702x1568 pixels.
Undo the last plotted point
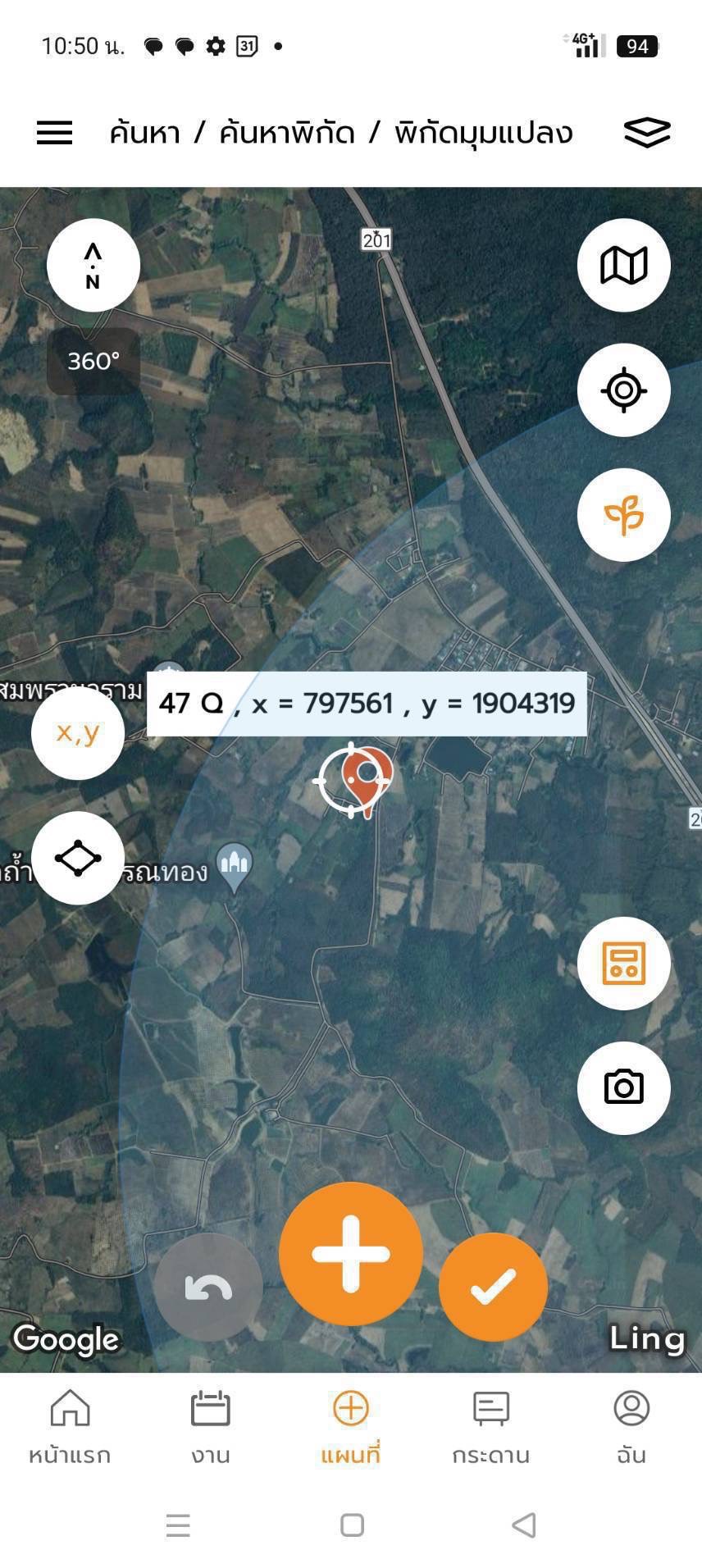208,1288
